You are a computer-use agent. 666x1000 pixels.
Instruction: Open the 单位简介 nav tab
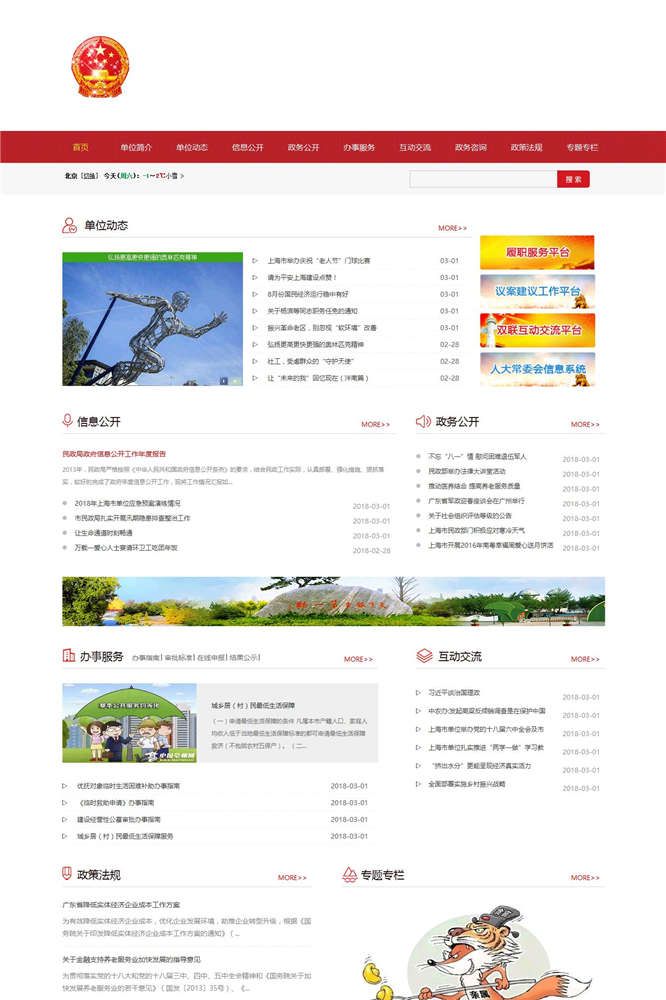click(136, 147)
